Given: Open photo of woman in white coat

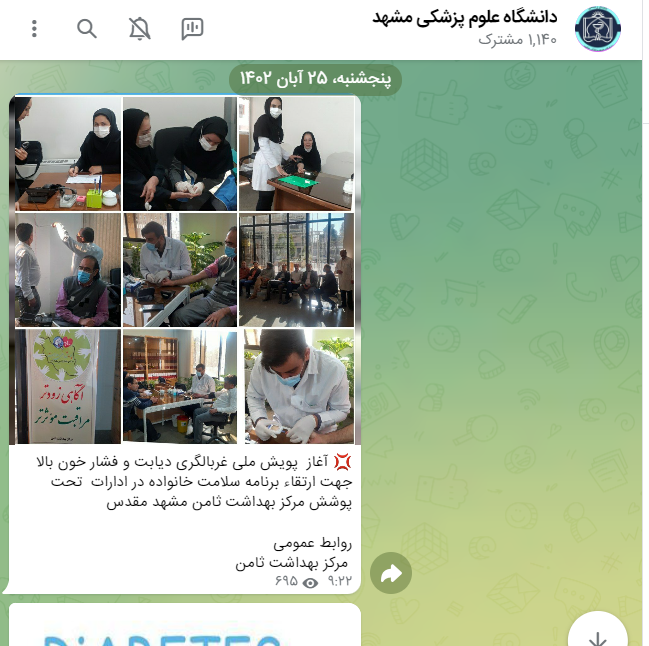Looking at the screenshot, I should coord(296,153).
